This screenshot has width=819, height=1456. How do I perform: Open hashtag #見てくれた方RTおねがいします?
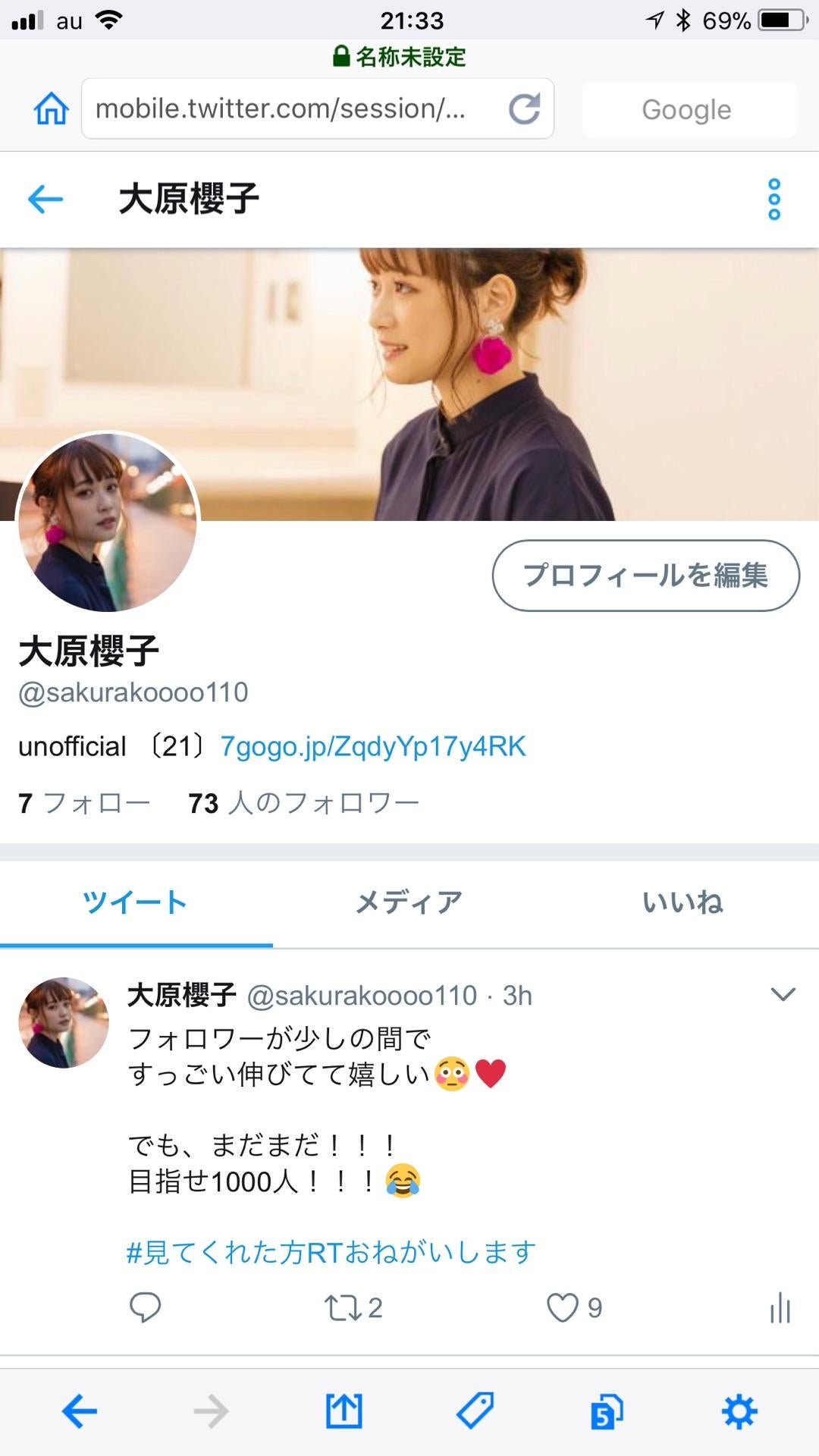tap(331, 1252)
